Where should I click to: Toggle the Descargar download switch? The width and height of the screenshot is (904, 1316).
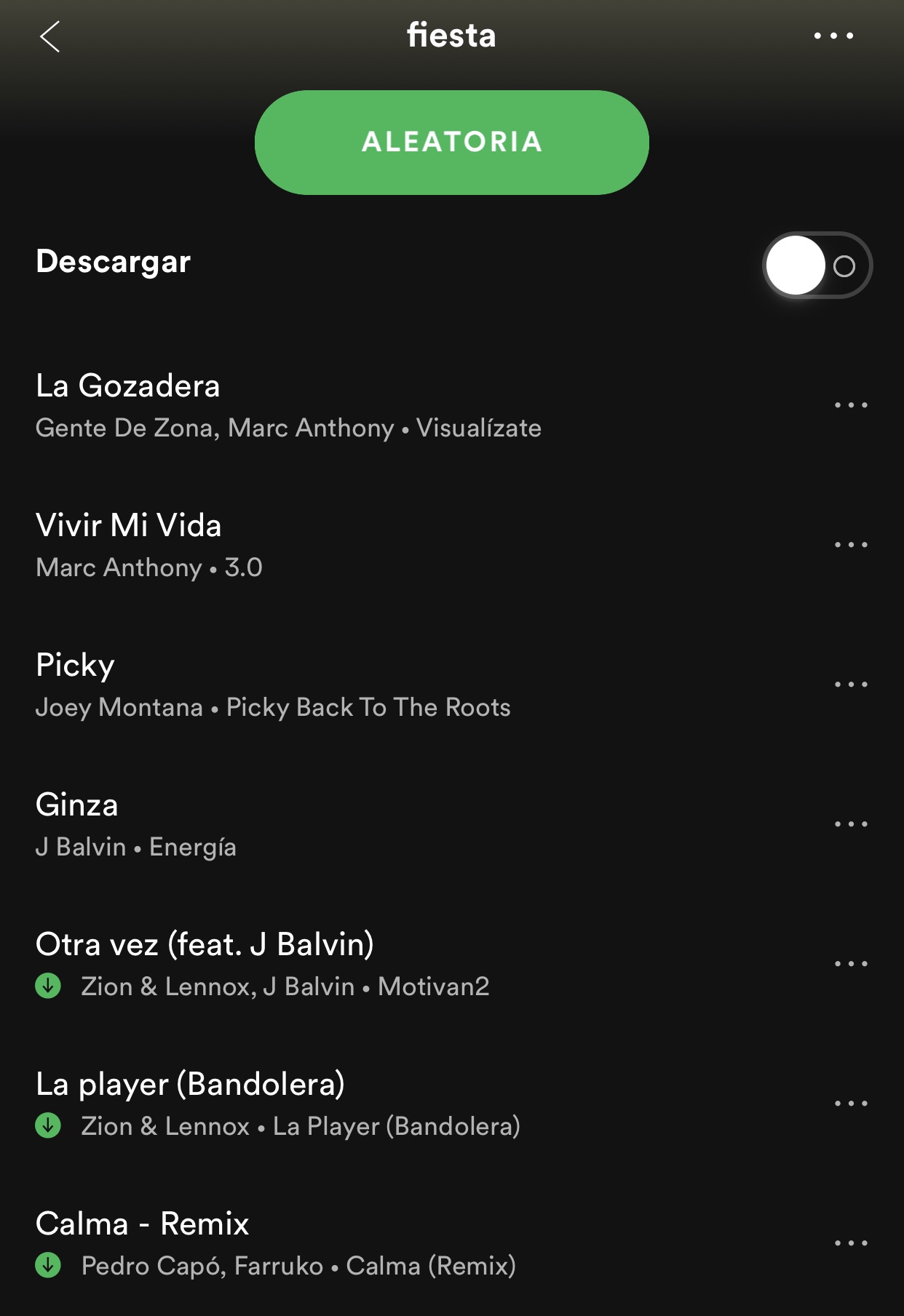point(817,266)
